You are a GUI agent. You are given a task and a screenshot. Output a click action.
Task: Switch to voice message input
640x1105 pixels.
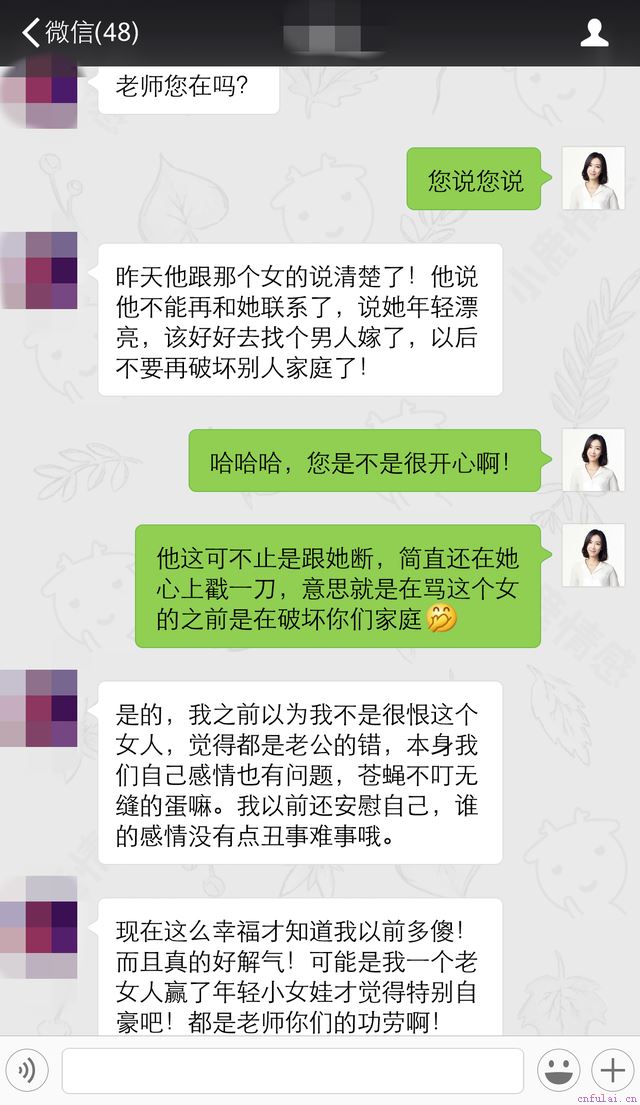tap(27, 1071)
